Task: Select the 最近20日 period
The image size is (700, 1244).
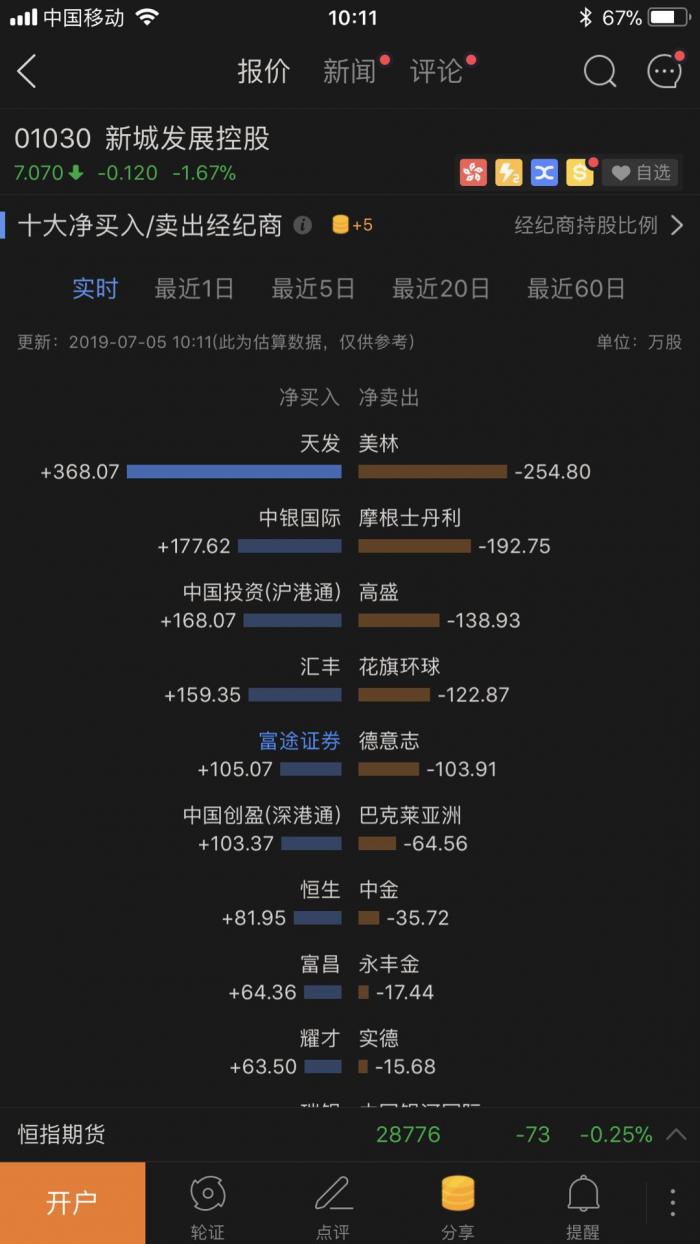Action: pyautogui.click(x=440, y=289)
